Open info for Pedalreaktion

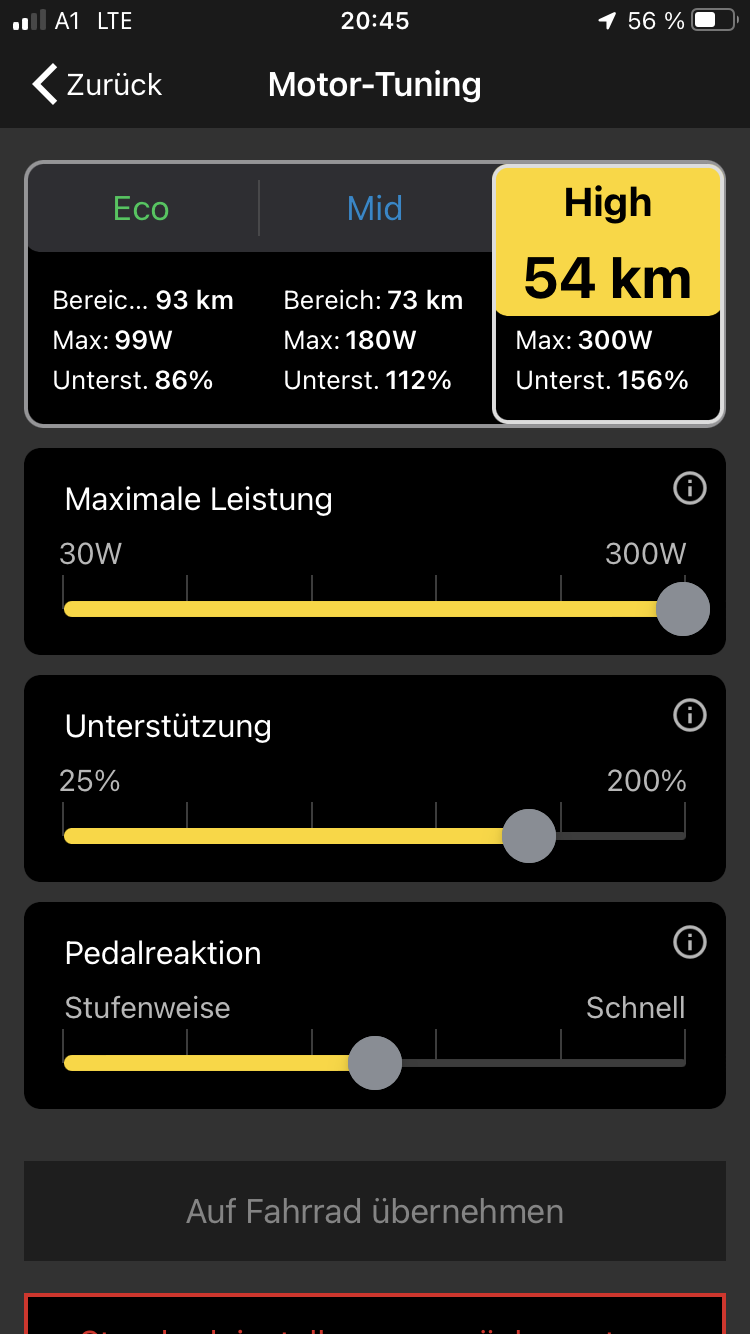pos(690,942)
